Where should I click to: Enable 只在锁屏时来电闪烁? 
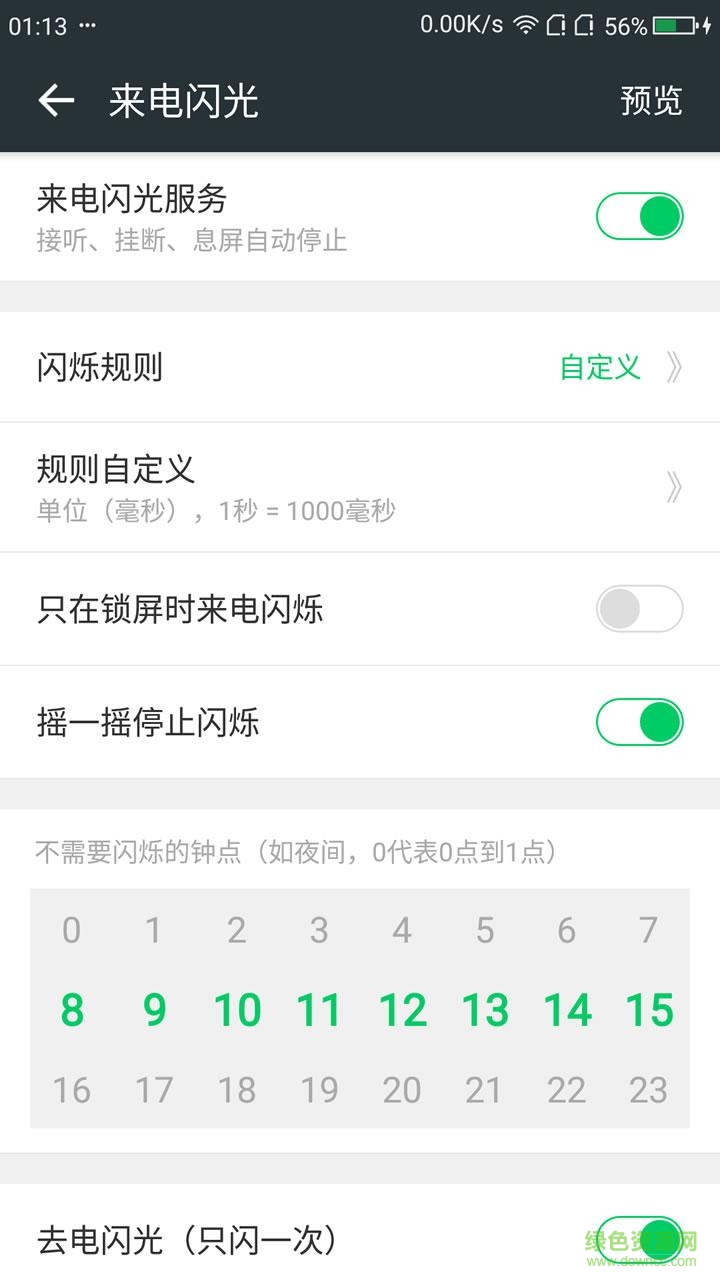tap(639, 609)
